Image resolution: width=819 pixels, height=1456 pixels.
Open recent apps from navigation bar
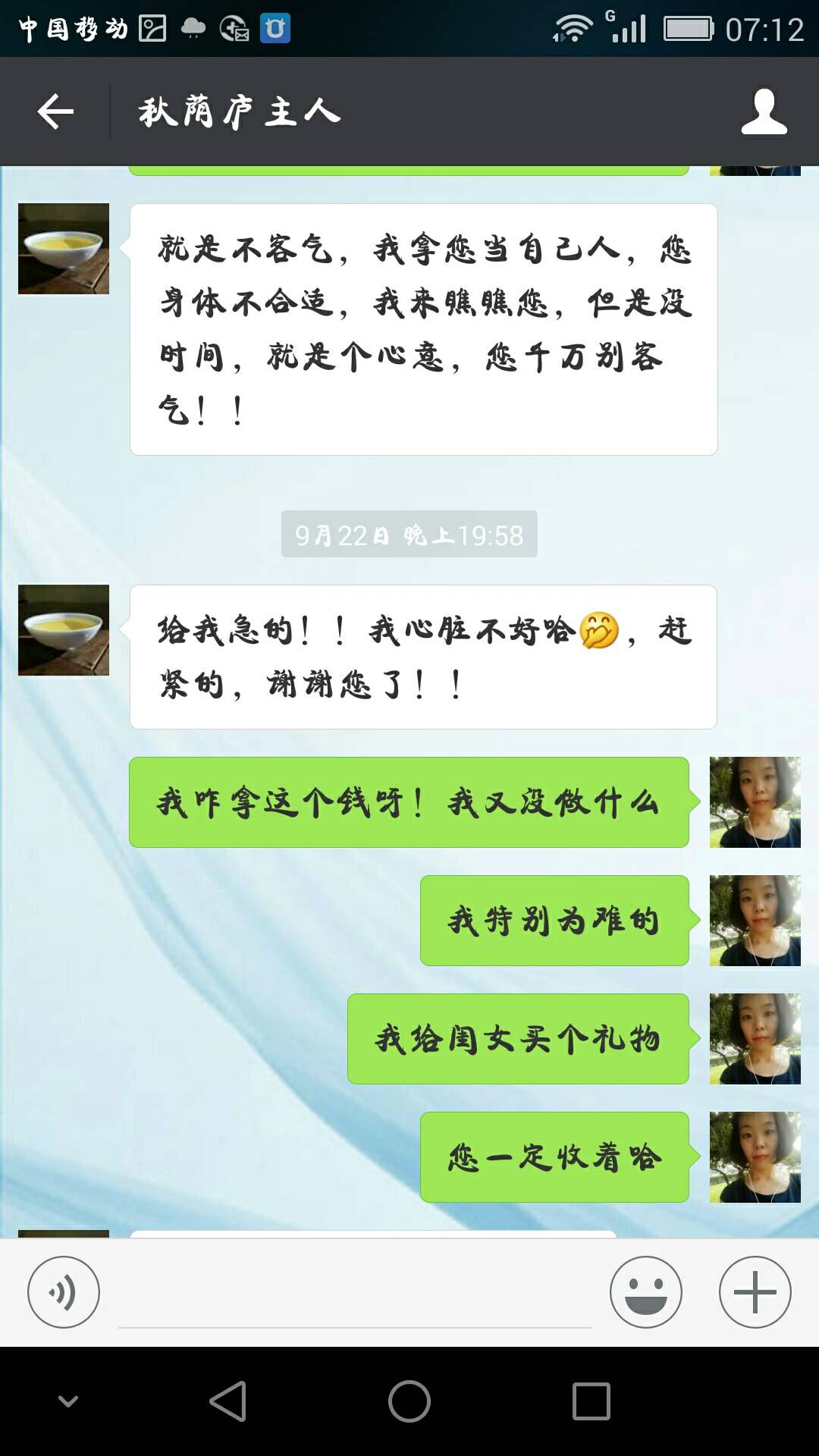[591, 1401]
